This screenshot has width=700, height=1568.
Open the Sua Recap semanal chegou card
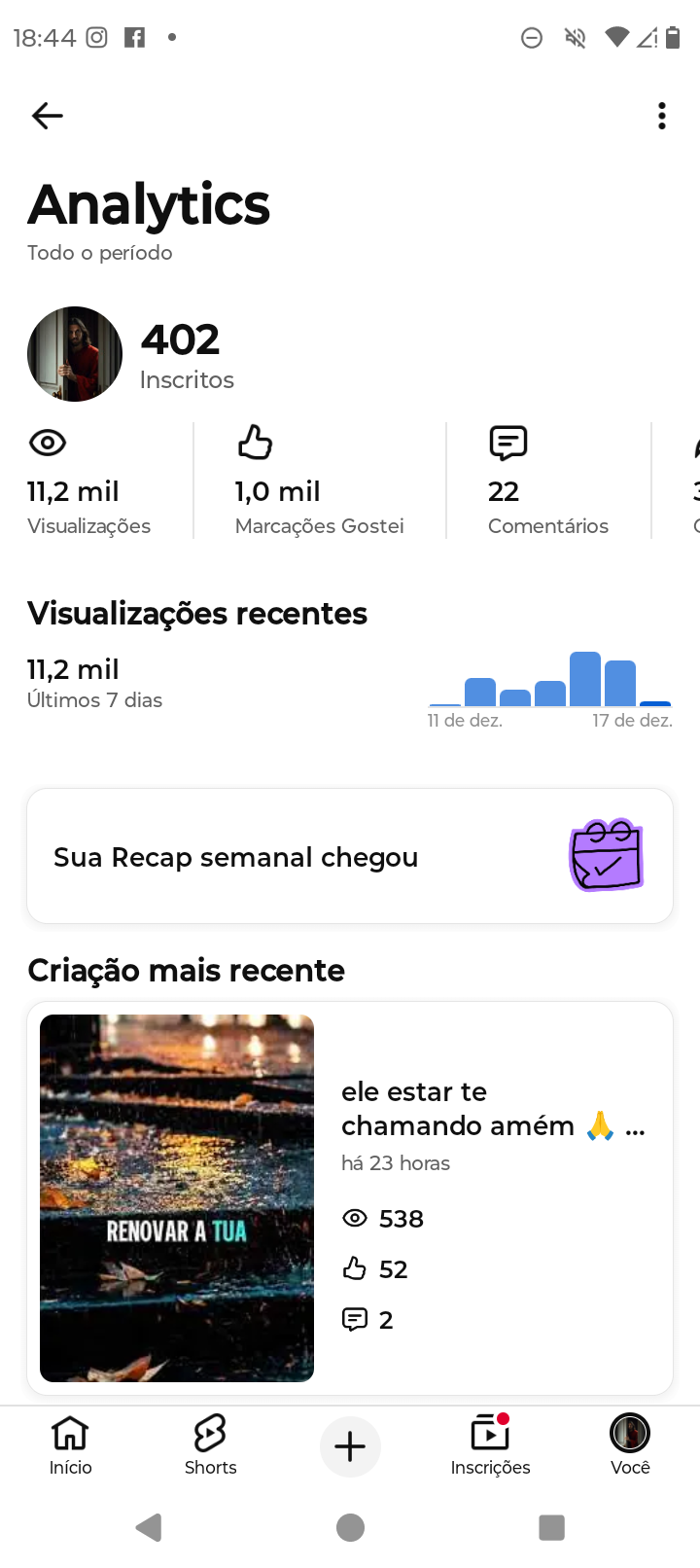(350, 856)
